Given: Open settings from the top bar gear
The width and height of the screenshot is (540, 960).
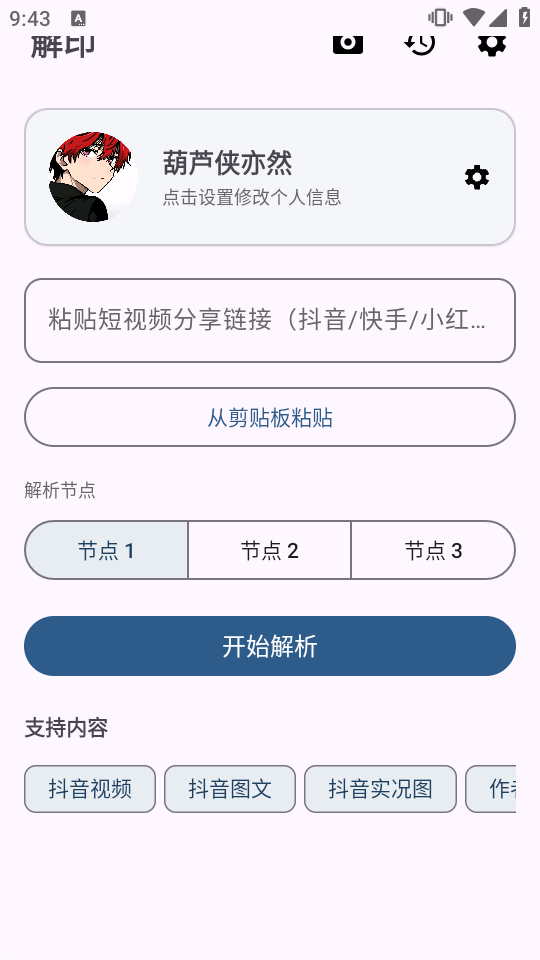Looking at the screenshot, I should point(492,44).
